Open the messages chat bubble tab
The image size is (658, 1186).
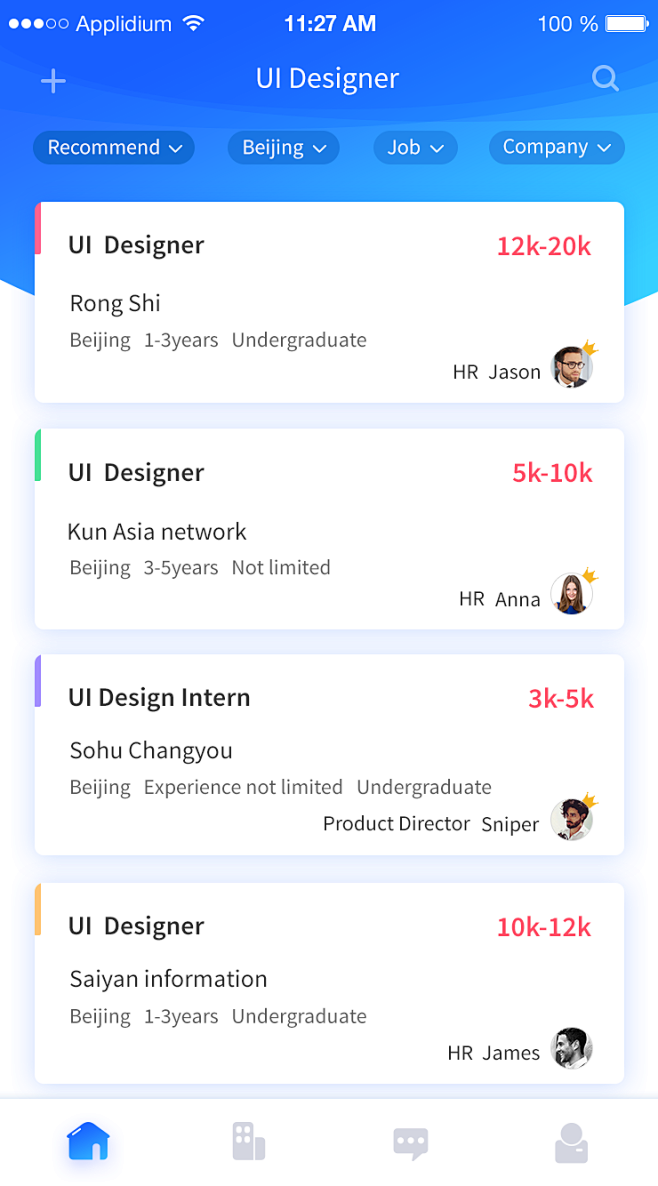point(410,1143)
